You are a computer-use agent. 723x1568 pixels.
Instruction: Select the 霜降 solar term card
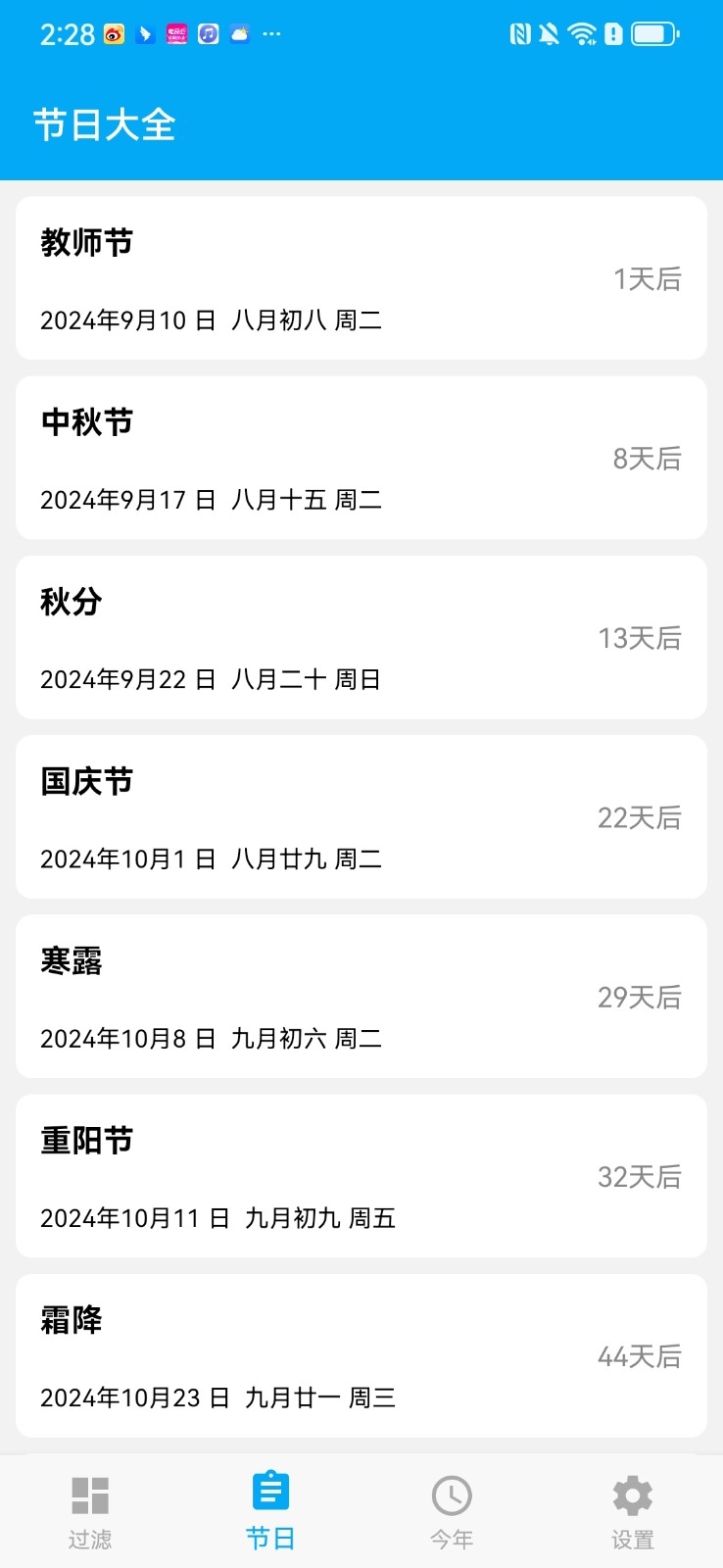tap(361, 1355)
